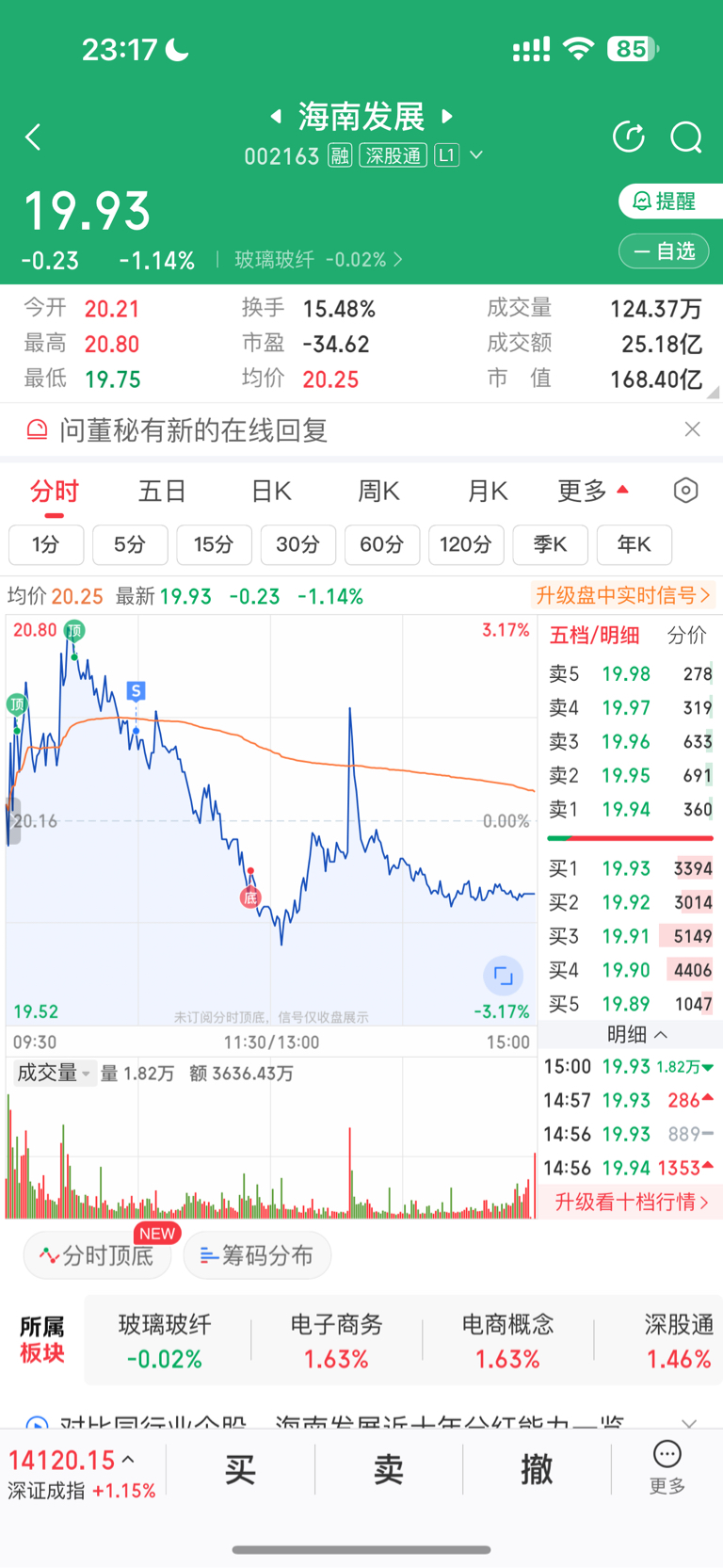This screenshot has height=1568, width=723.
Task: Refresh the quote with circular arrow icon
Action: [629, 137]
